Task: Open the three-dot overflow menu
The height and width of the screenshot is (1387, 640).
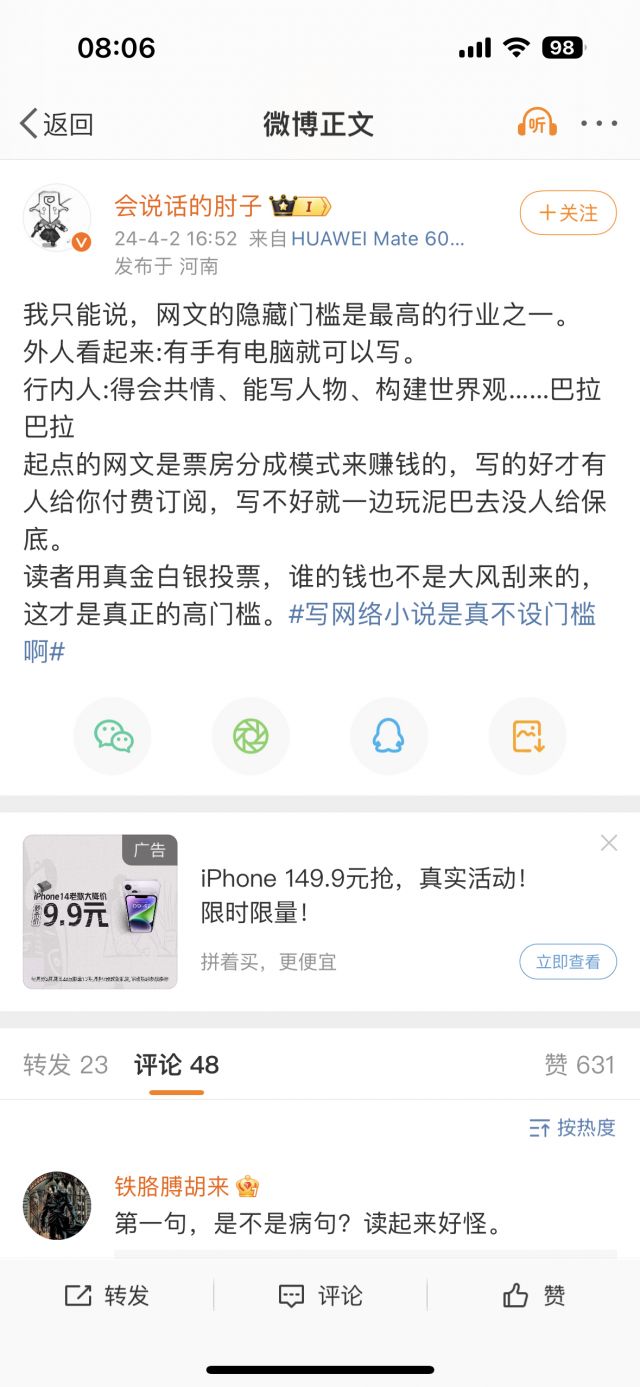Action: tap(599, 124)
